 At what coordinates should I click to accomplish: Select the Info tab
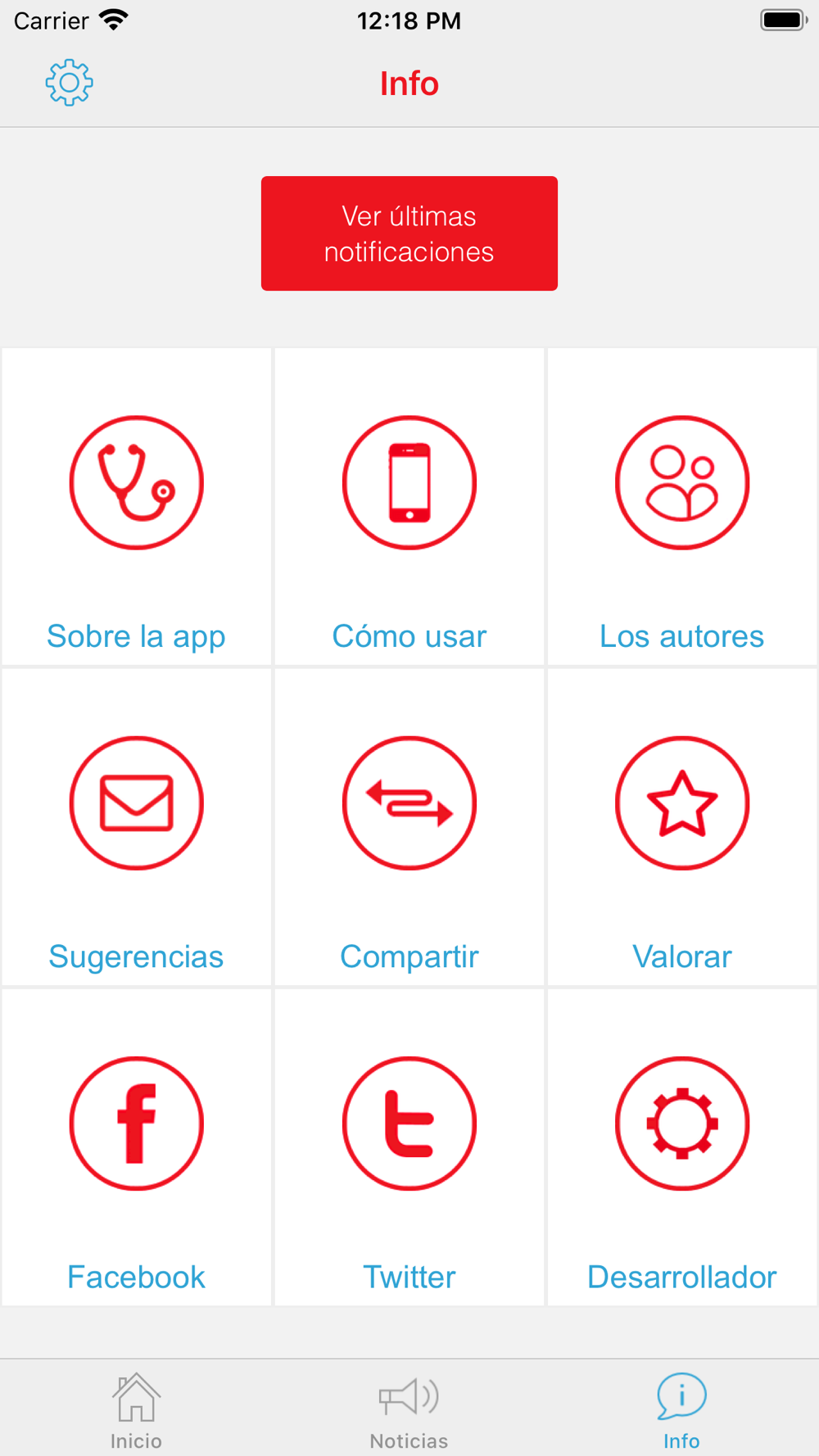pos(681,1412)
